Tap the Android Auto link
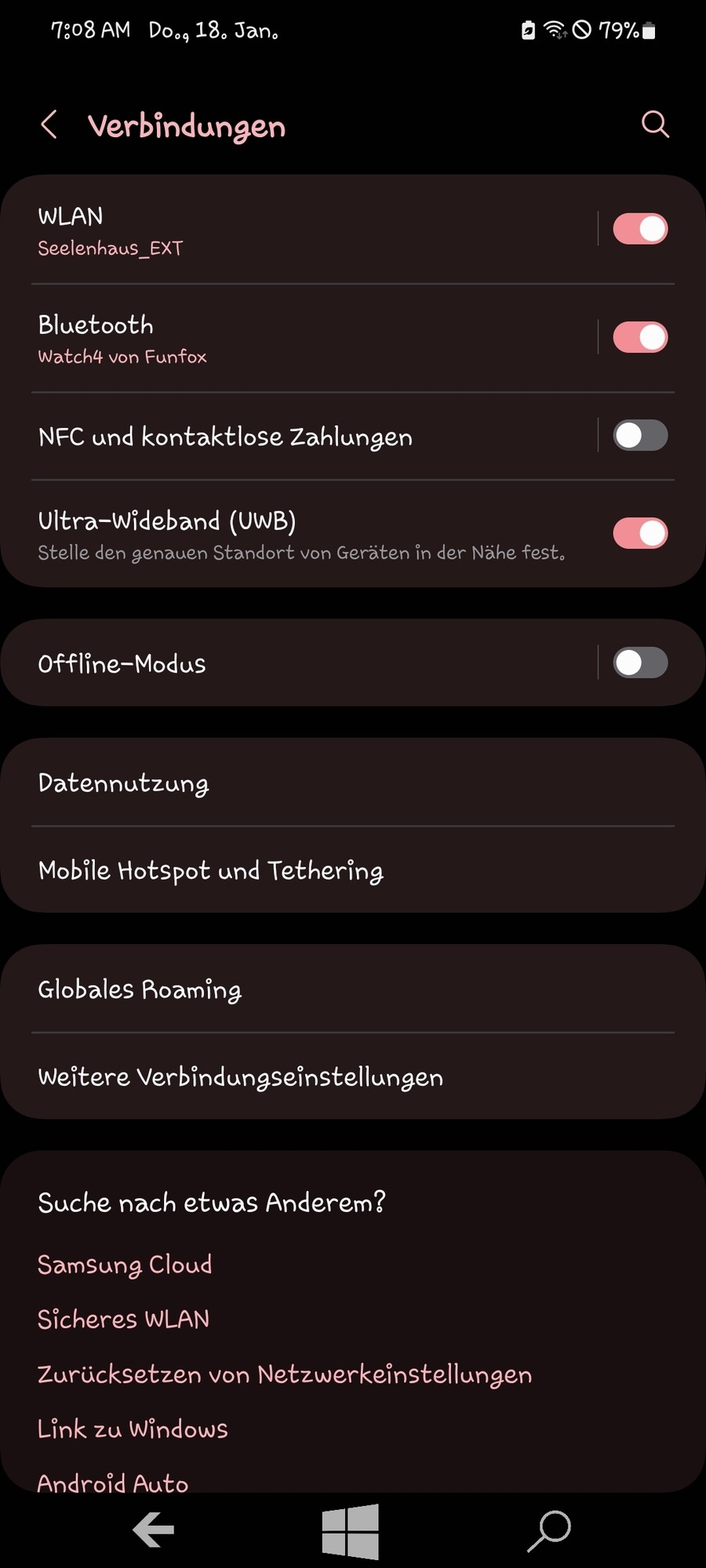The height and width of the screenshot is (1568, 706). (113, 1483)
